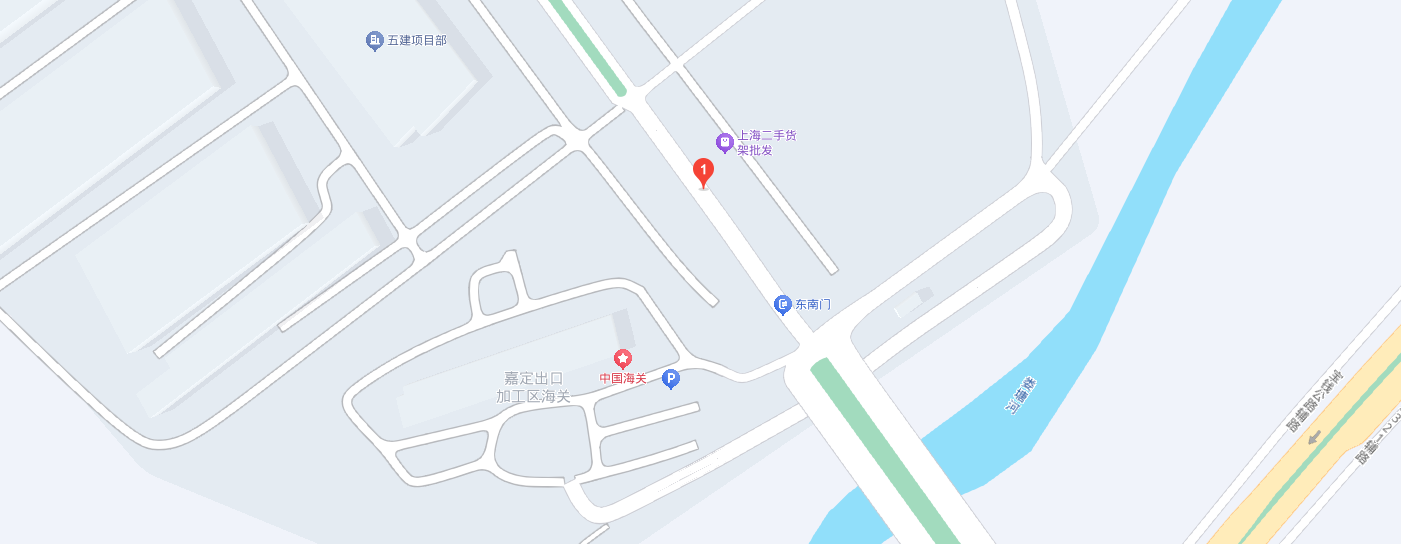This screenshot has height=544, width=1401.
Task: Tap the blue parking P marker
Action: [x=672, y=380]
